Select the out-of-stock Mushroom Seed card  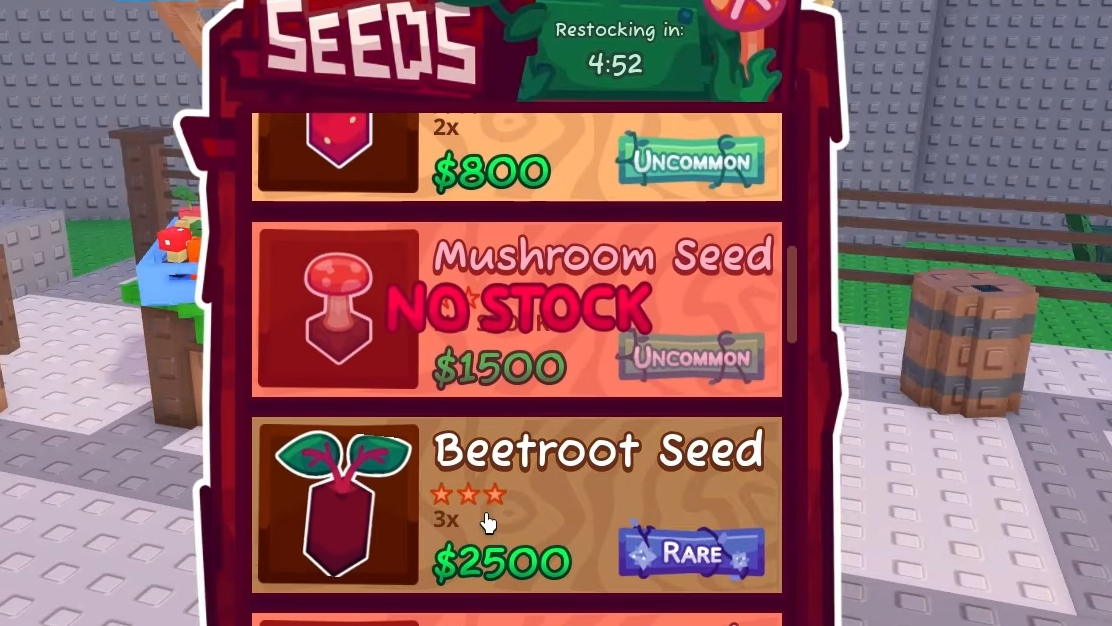point(516,309)
